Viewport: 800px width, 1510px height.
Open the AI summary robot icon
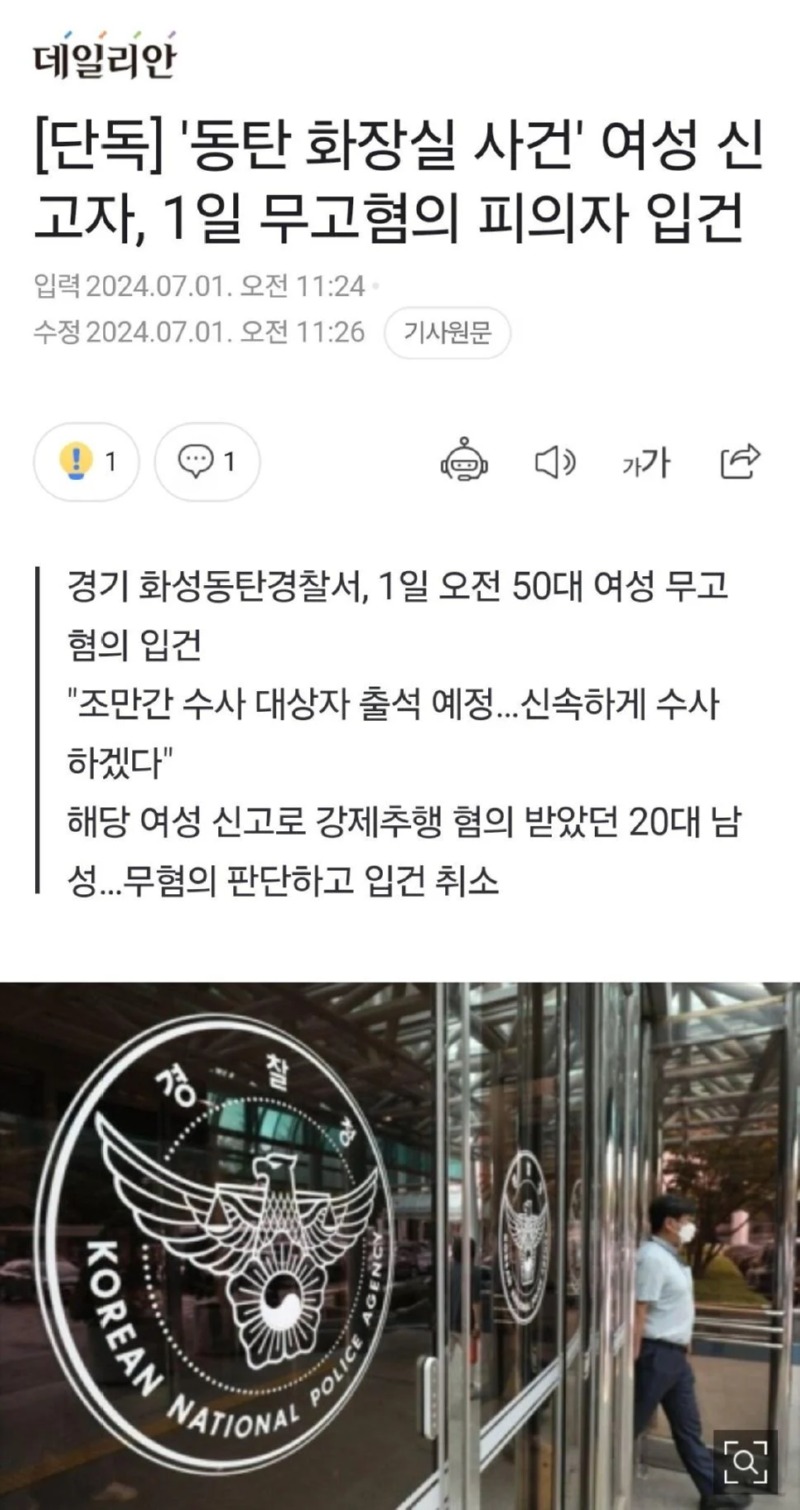click(x=463, y=462)
